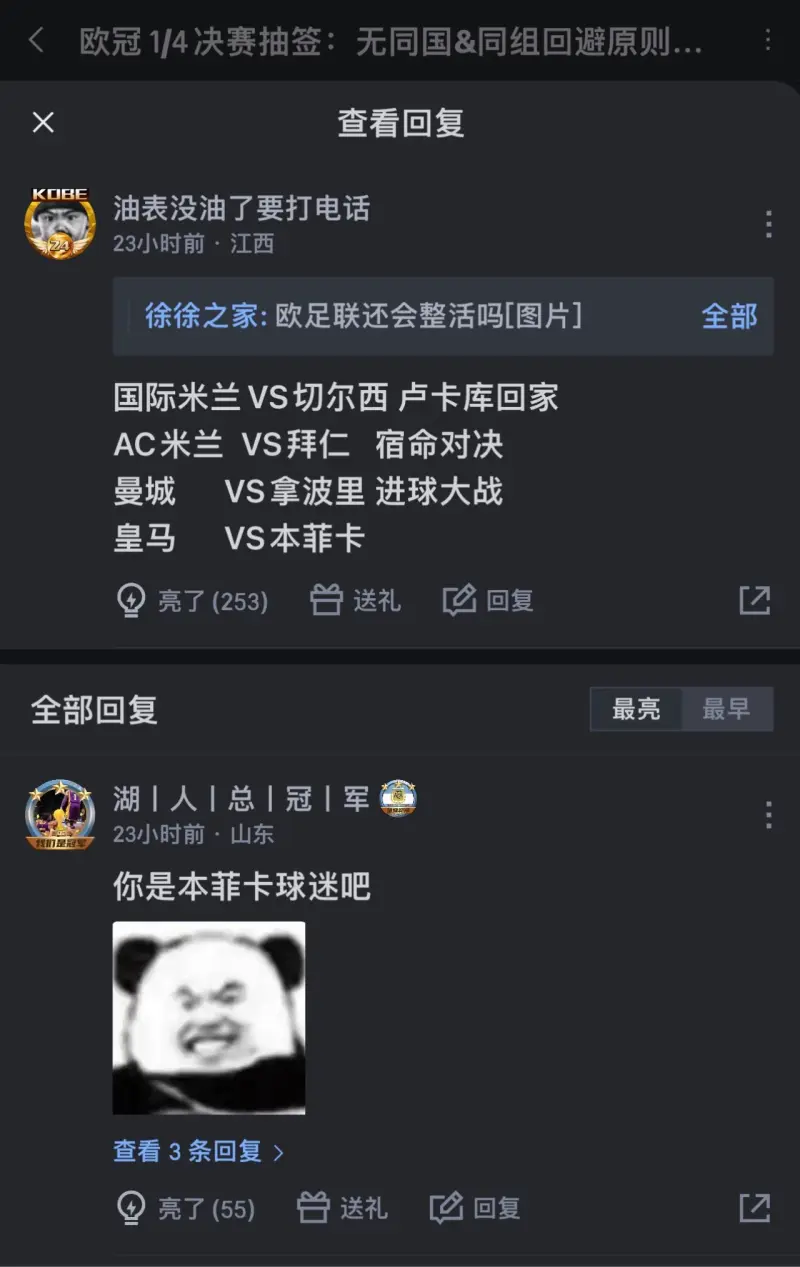The height and width of the screenshot is (1267, 800).
Task: Expand the quoted 徐徐之家 comment via 全部
Action: pyautogui.click(x=729, y=316)
